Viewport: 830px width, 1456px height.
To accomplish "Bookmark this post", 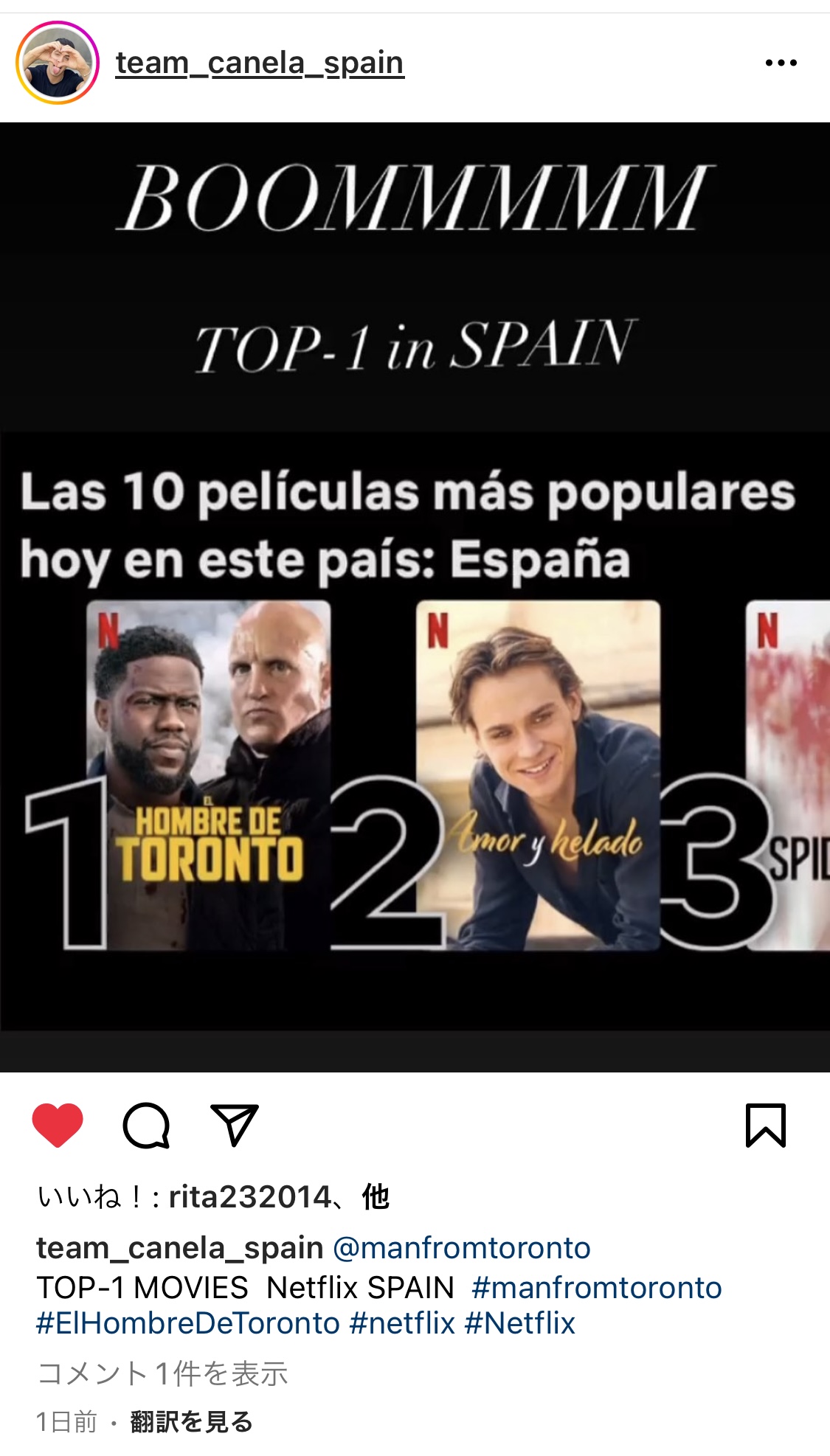I will tap(765, 1125).
